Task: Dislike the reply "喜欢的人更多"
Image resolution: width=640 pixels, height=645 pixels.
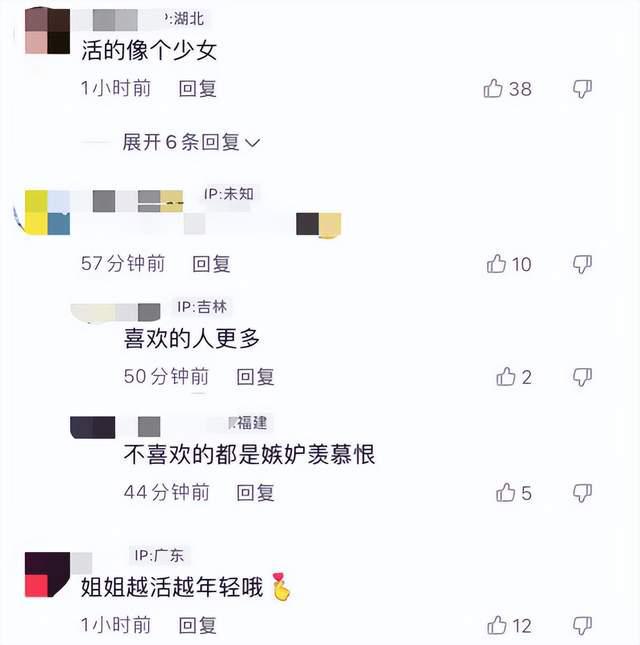Action: pos(582,377)
